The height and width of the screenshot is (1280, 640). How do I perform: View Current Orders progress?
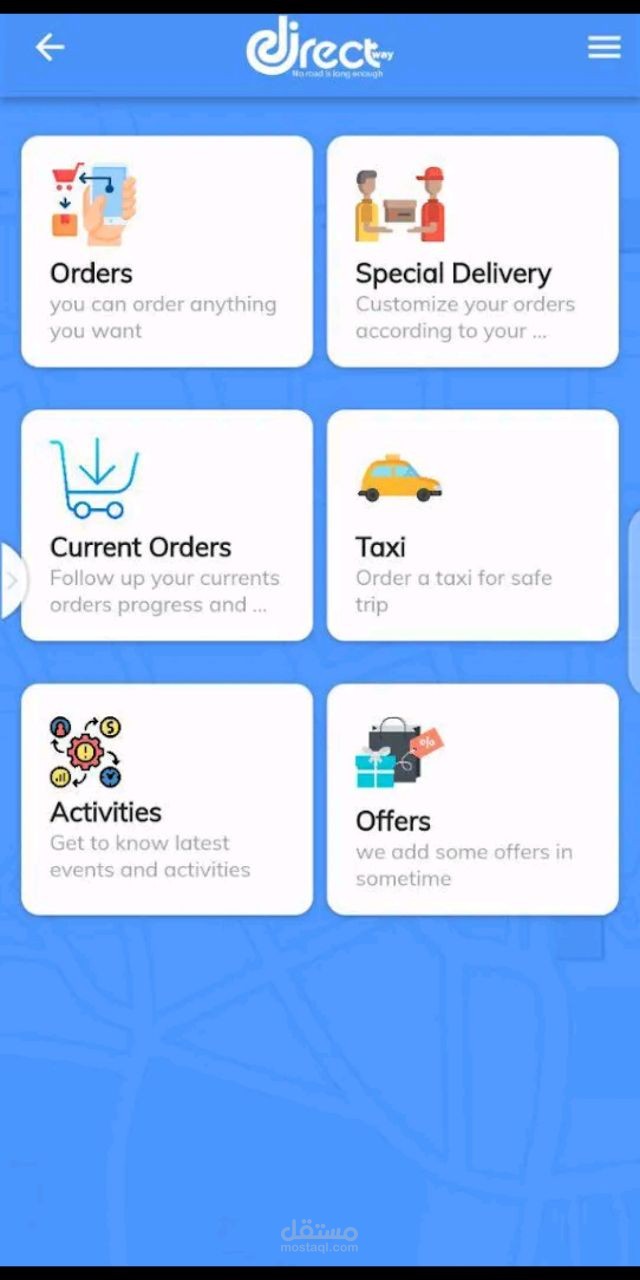pyautogui.click(x=167, y=526)
